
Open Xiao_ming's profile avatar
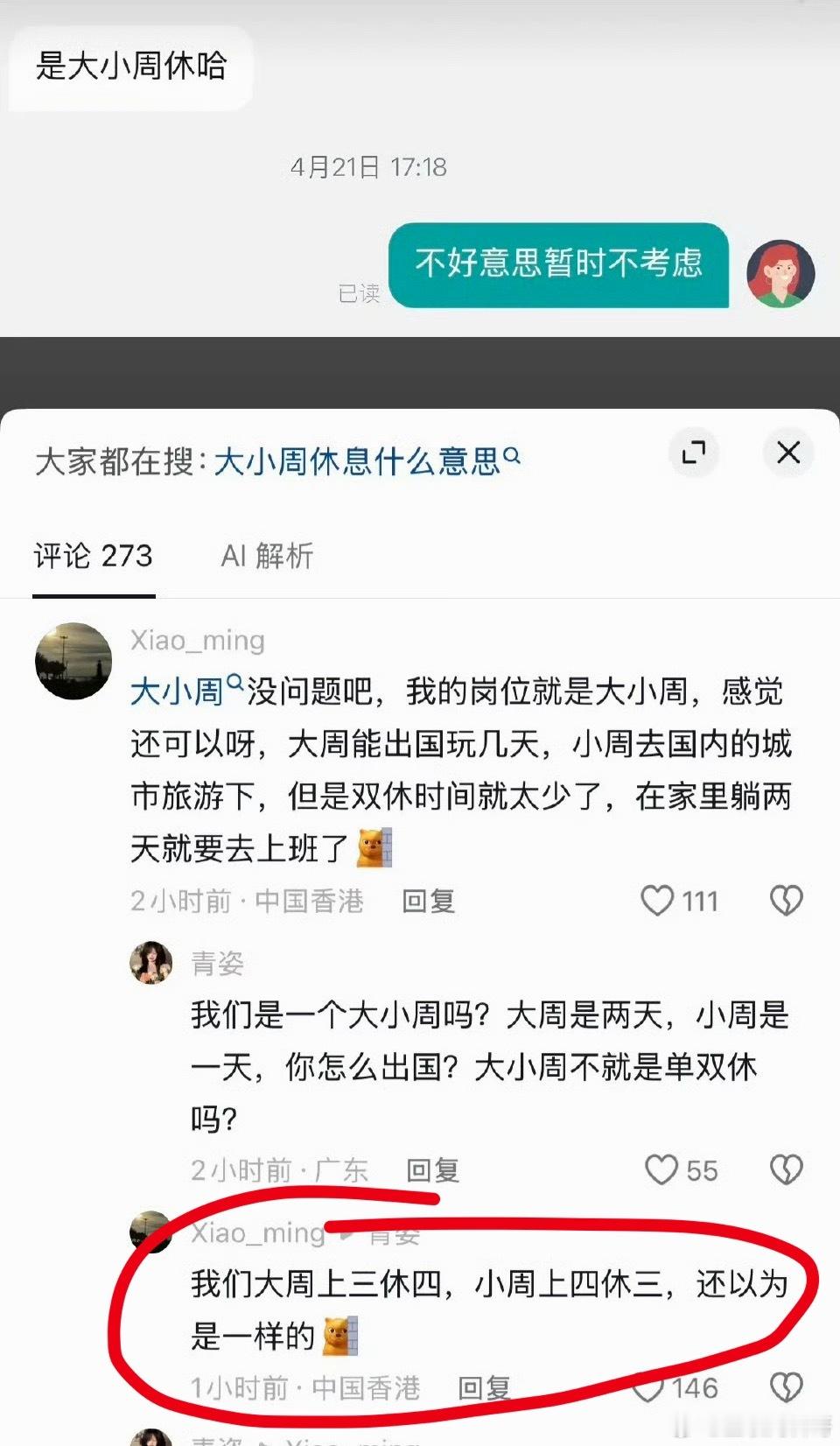(x=73, y=661)
